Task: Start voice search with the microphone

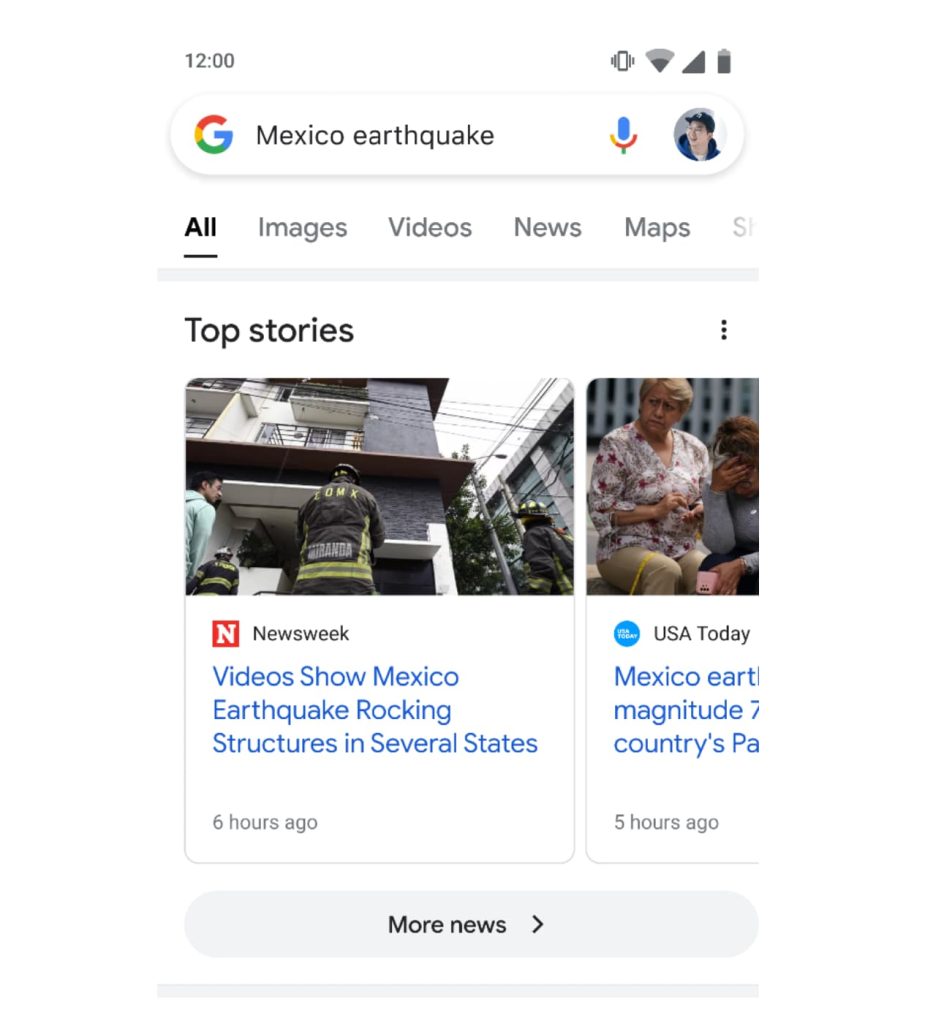Action: (x=623, y=135)
